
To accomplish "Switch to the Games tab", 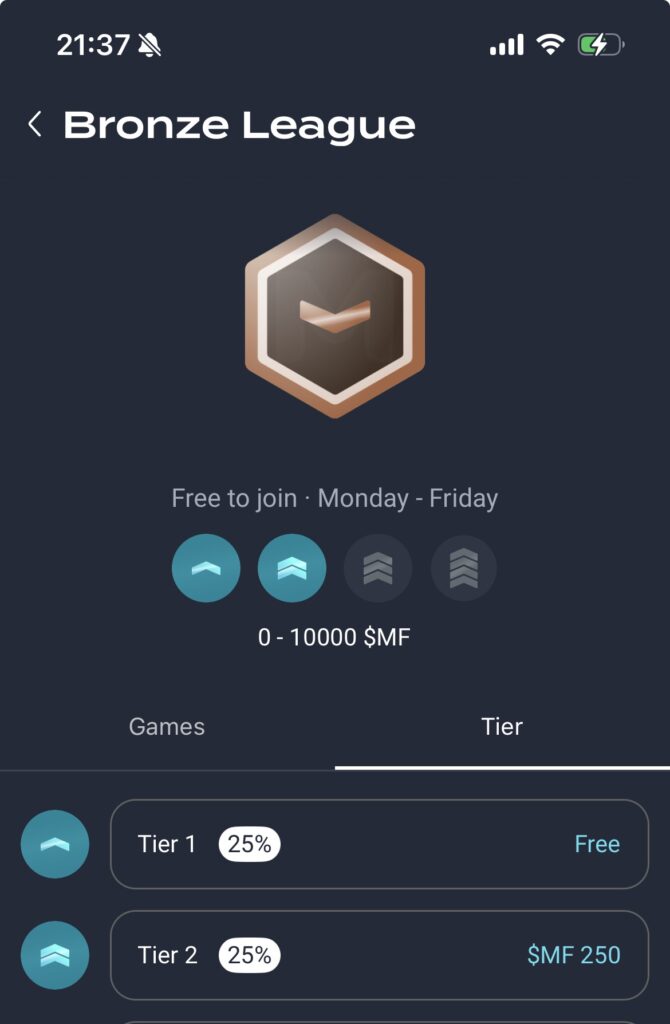I will point(167,727).
